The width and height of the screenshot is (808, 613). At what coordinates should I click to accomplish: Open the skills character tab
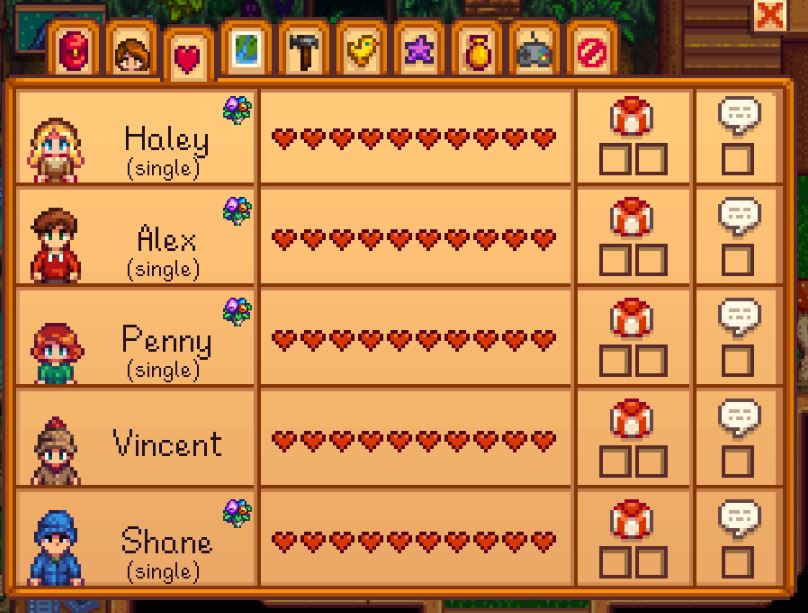coord(130,52)
